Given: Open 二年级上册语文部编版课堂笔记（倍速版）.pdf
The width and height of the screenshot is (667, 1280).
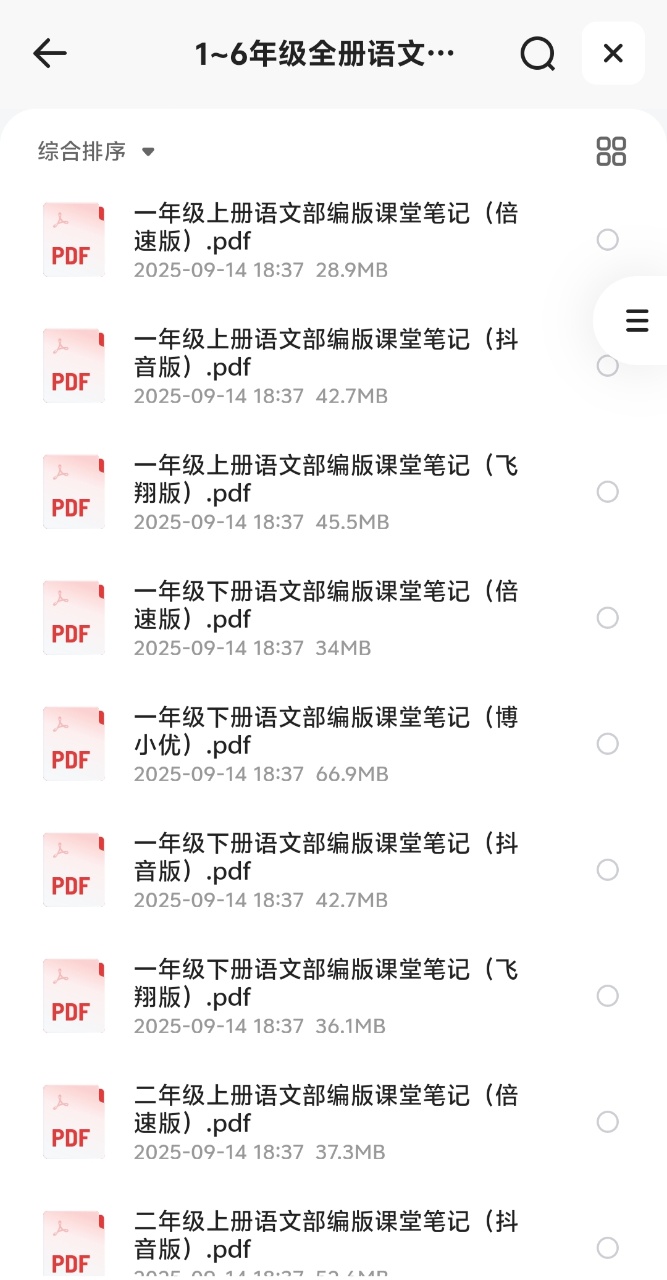Looking at the screenshot, I should pyautogui.click(x=326, y=1110).
